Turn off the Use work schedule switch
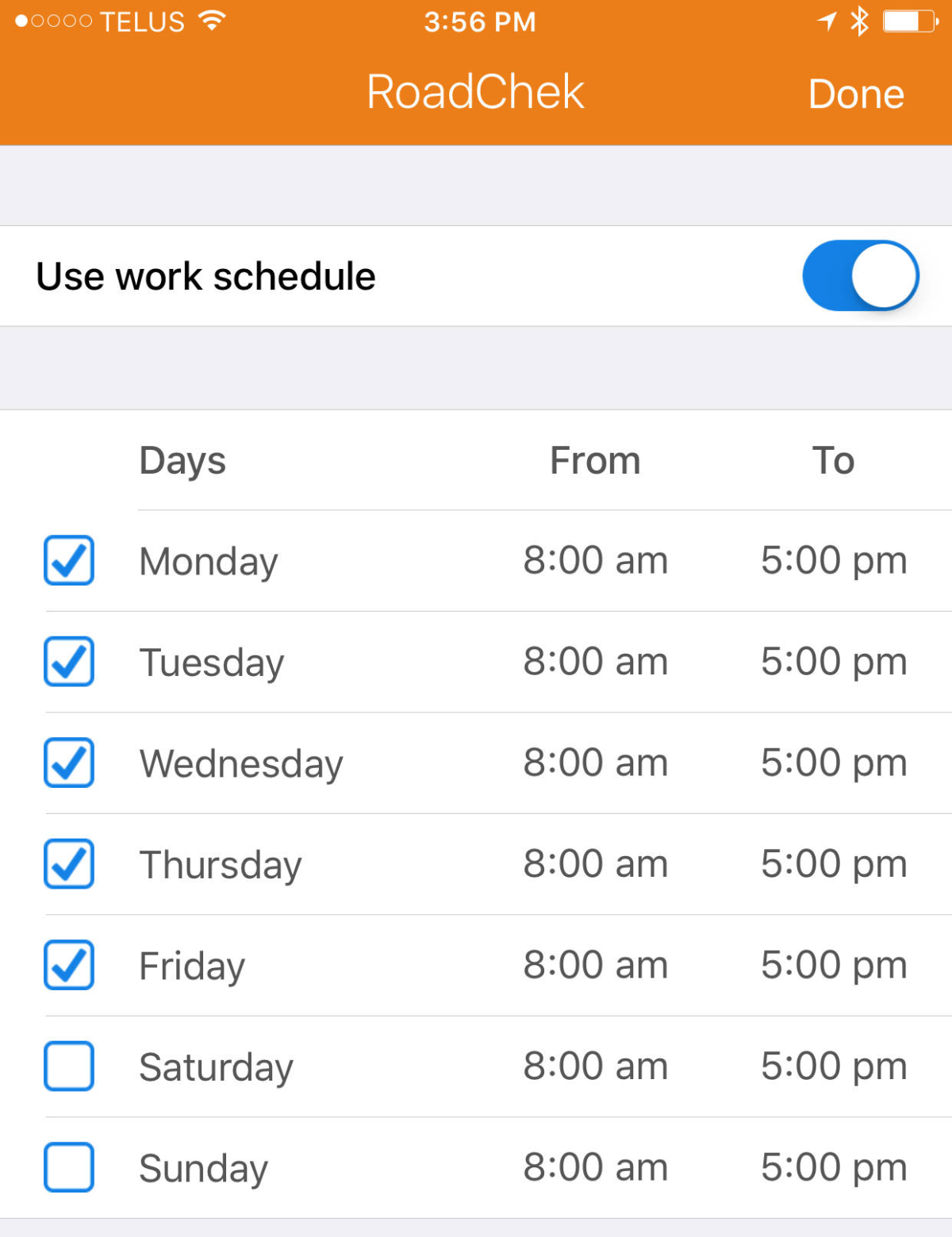Screen dimensions: 952x1237 [860, 275]
